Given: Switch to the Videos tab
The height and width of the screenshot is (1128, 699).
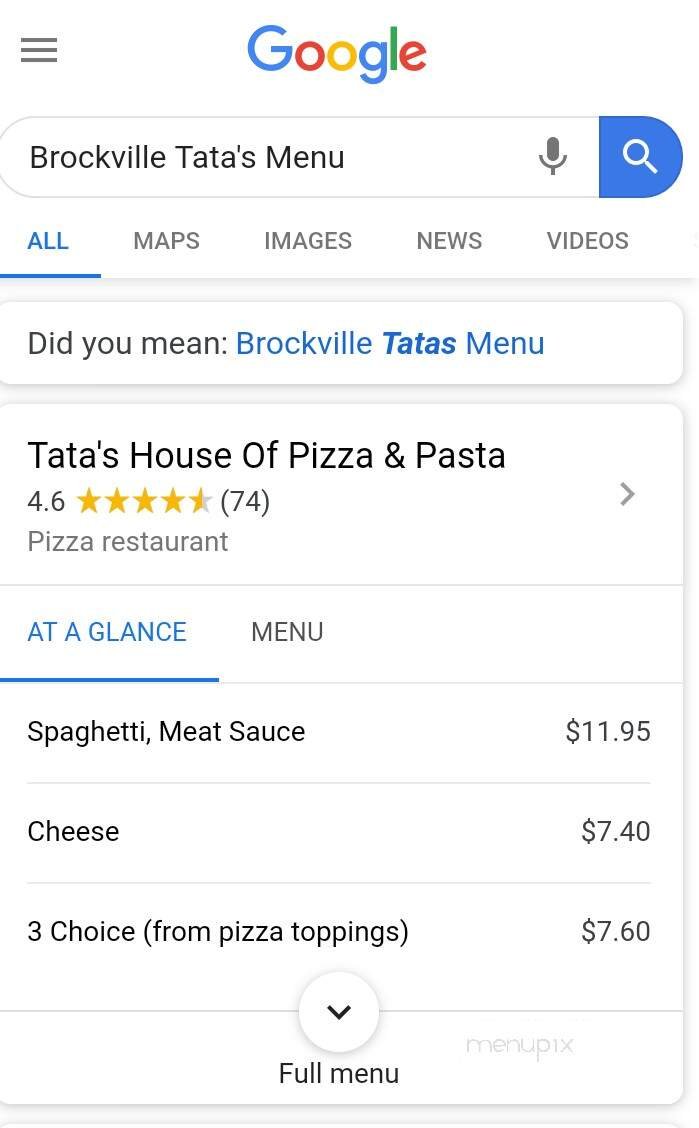Looking at the screenshot, I should coord(587,241).
